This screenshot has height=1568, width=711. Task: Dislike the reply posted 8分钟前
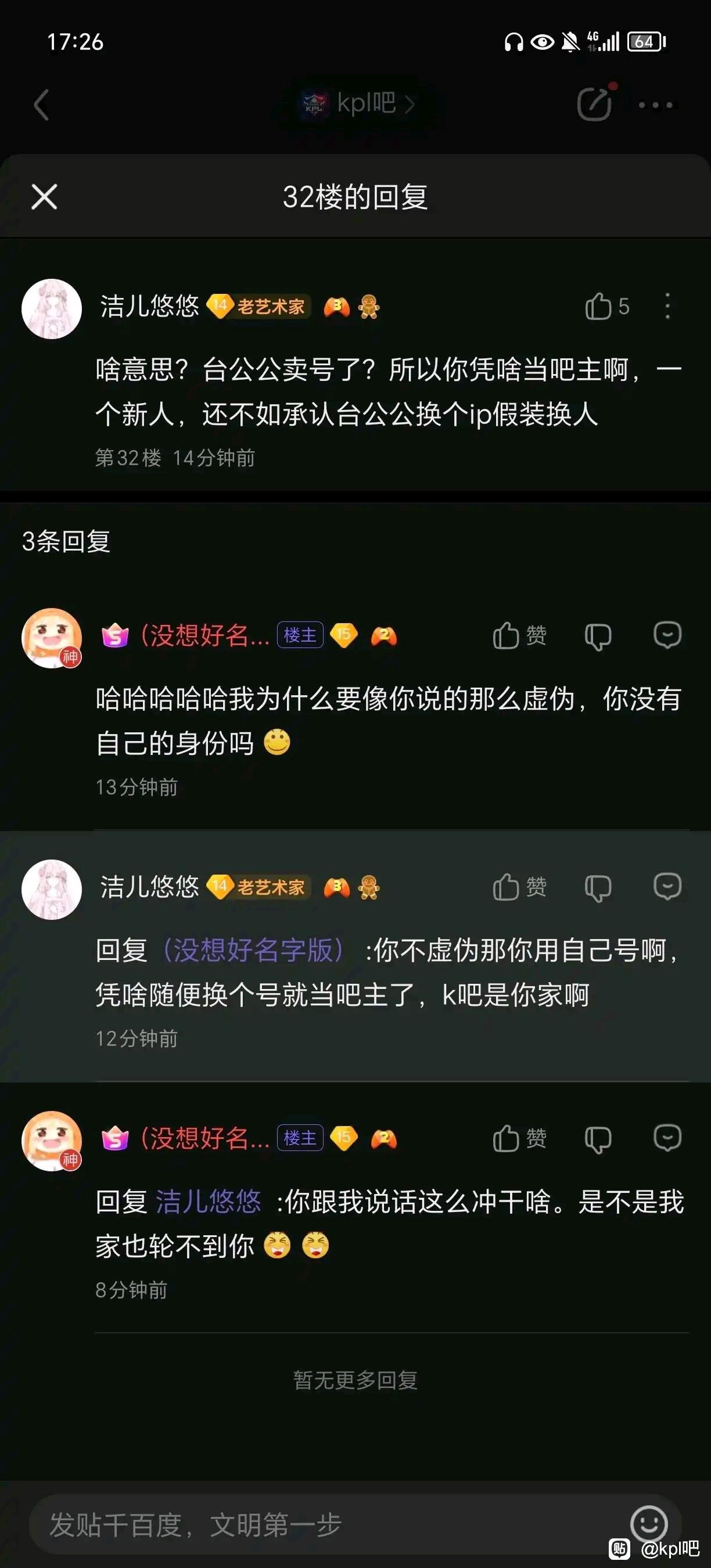pos(598,1139)
